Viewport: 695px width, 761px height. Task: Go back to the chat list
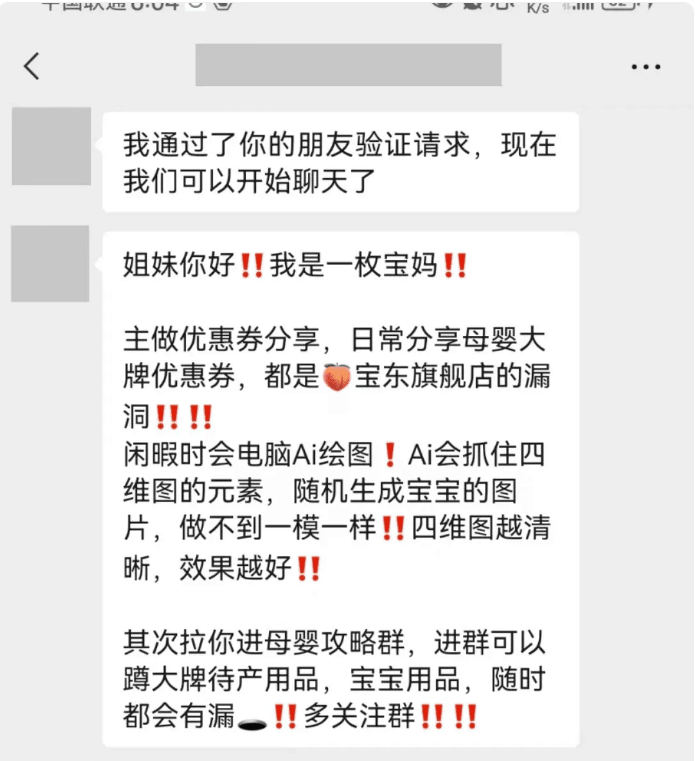[32, 66]
